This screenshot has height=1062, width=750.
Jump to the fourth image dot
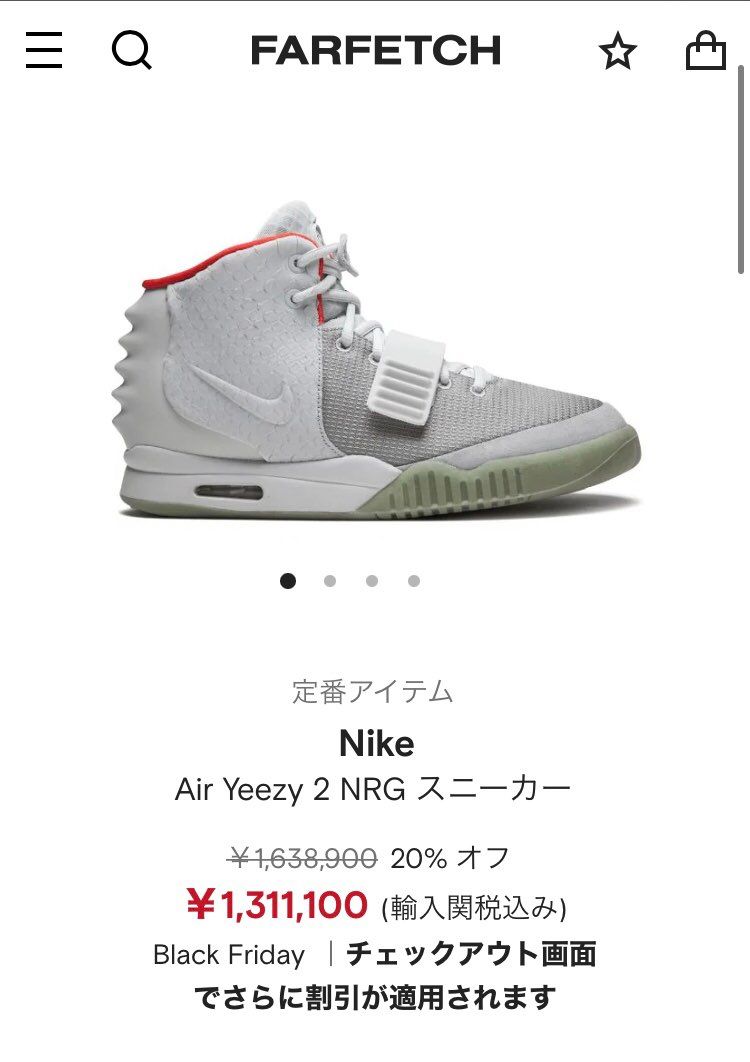point(414,581)
